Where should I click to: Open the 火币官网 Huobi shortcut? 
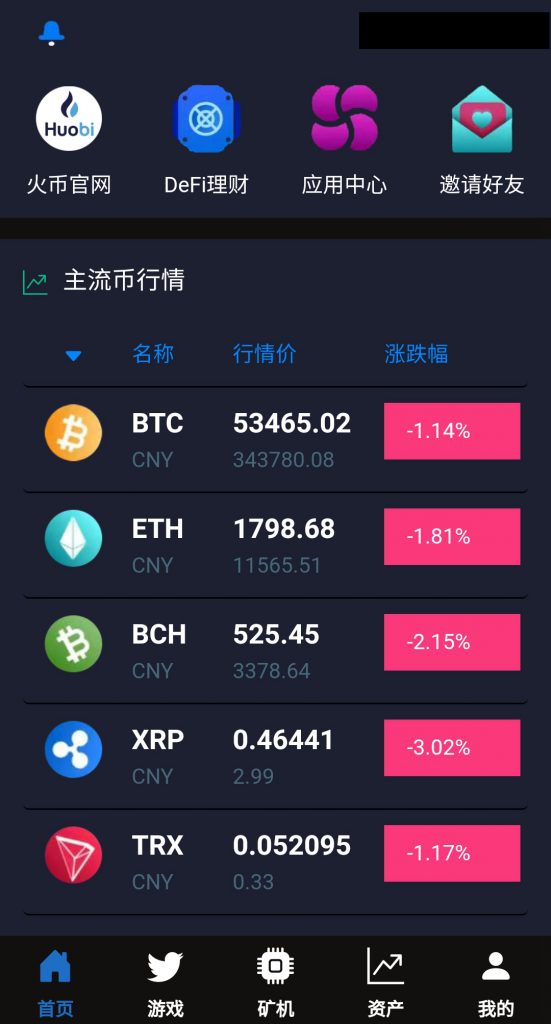(x=69, y=140)
